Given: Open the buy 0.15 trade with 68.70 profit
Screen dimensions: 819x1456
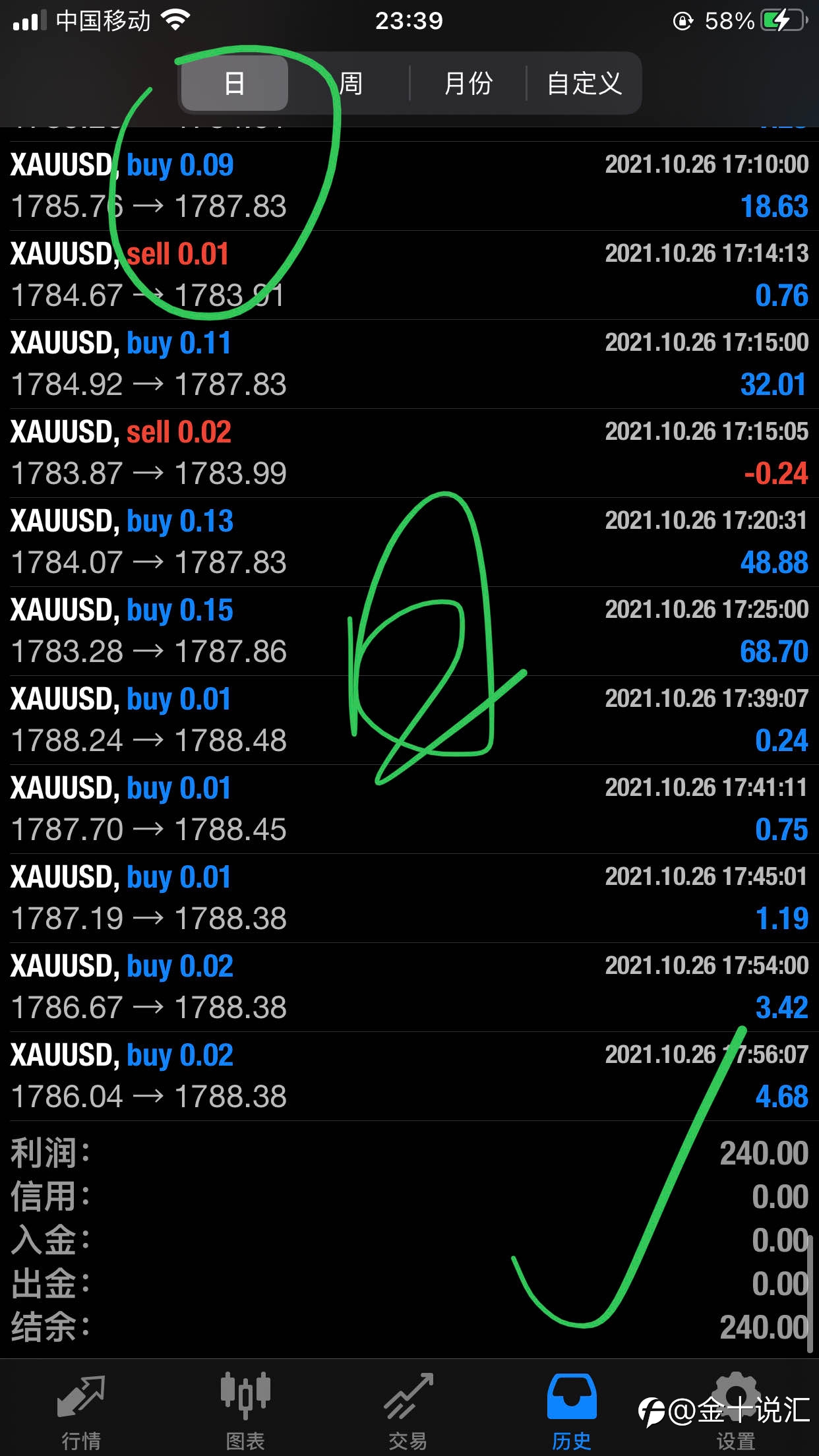Looking at the screenshot, I should point(409,631).
